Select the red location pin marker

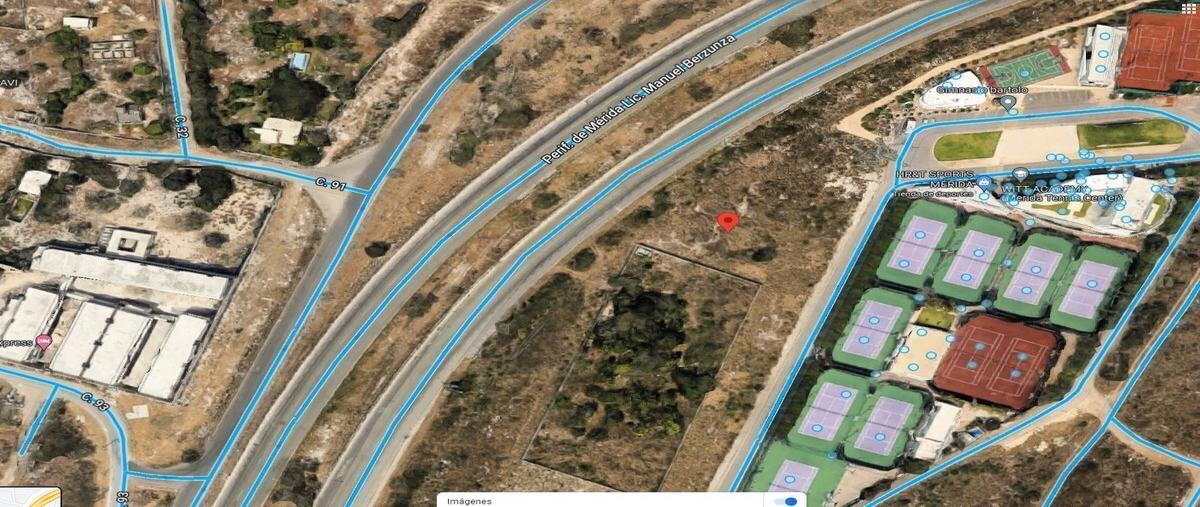(x=728, y=222)
